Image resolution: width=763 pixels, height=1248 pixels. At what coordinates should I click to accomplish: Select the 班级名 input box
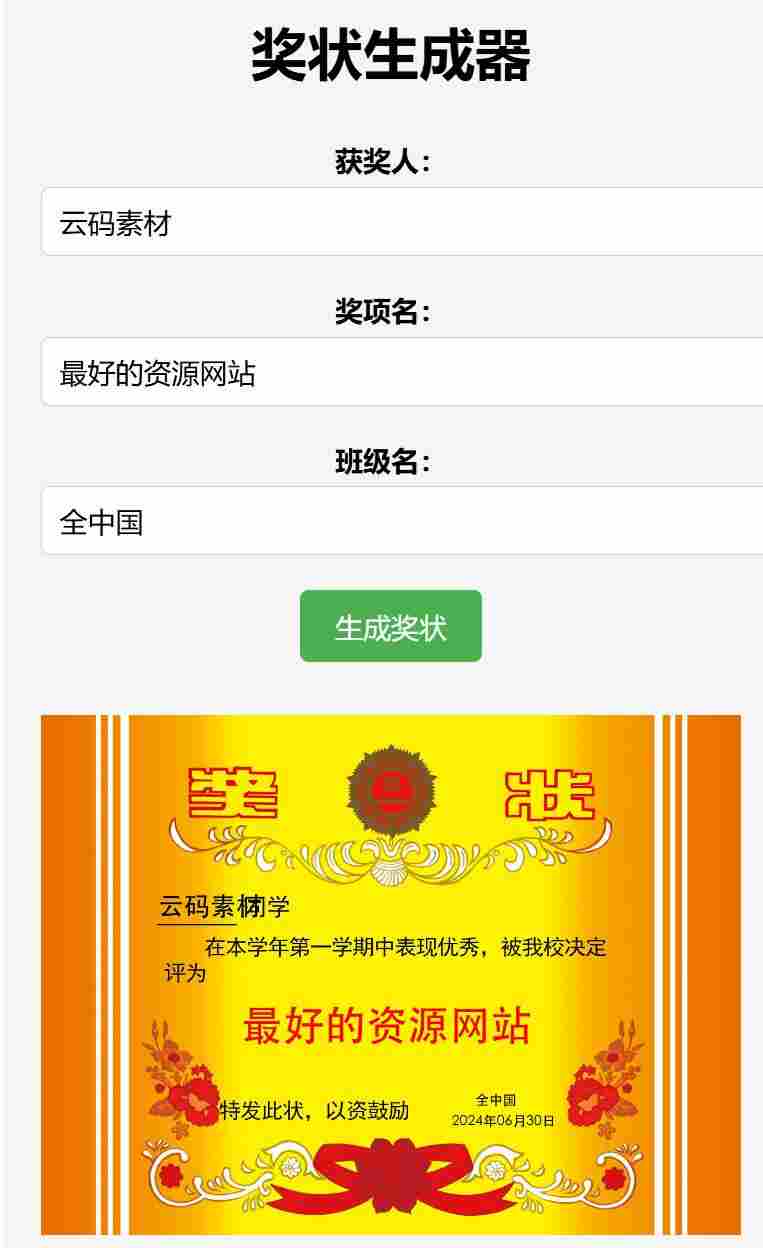(400, 521)
